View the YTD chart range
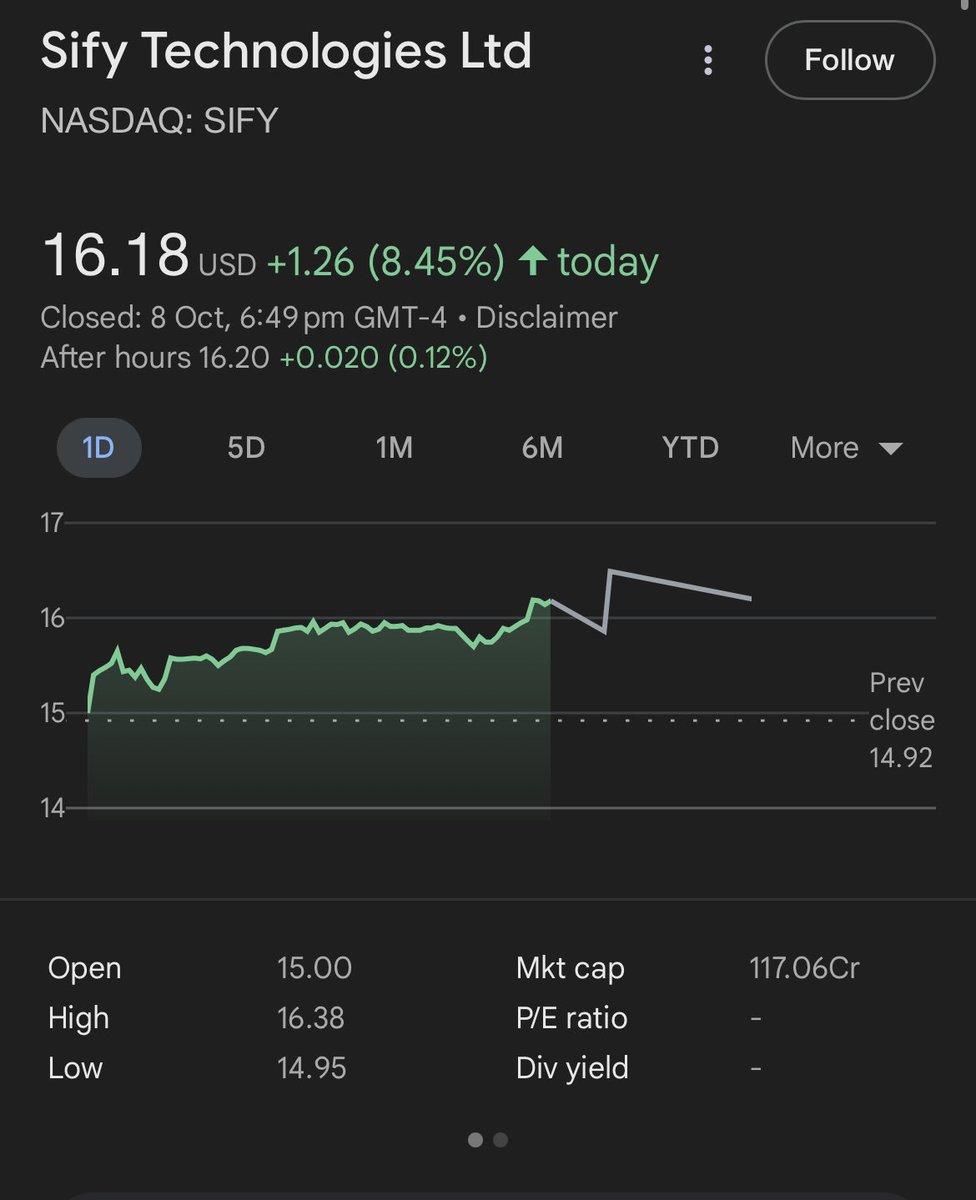Screen dimensions: 976x1200 [x=690, y=447]
